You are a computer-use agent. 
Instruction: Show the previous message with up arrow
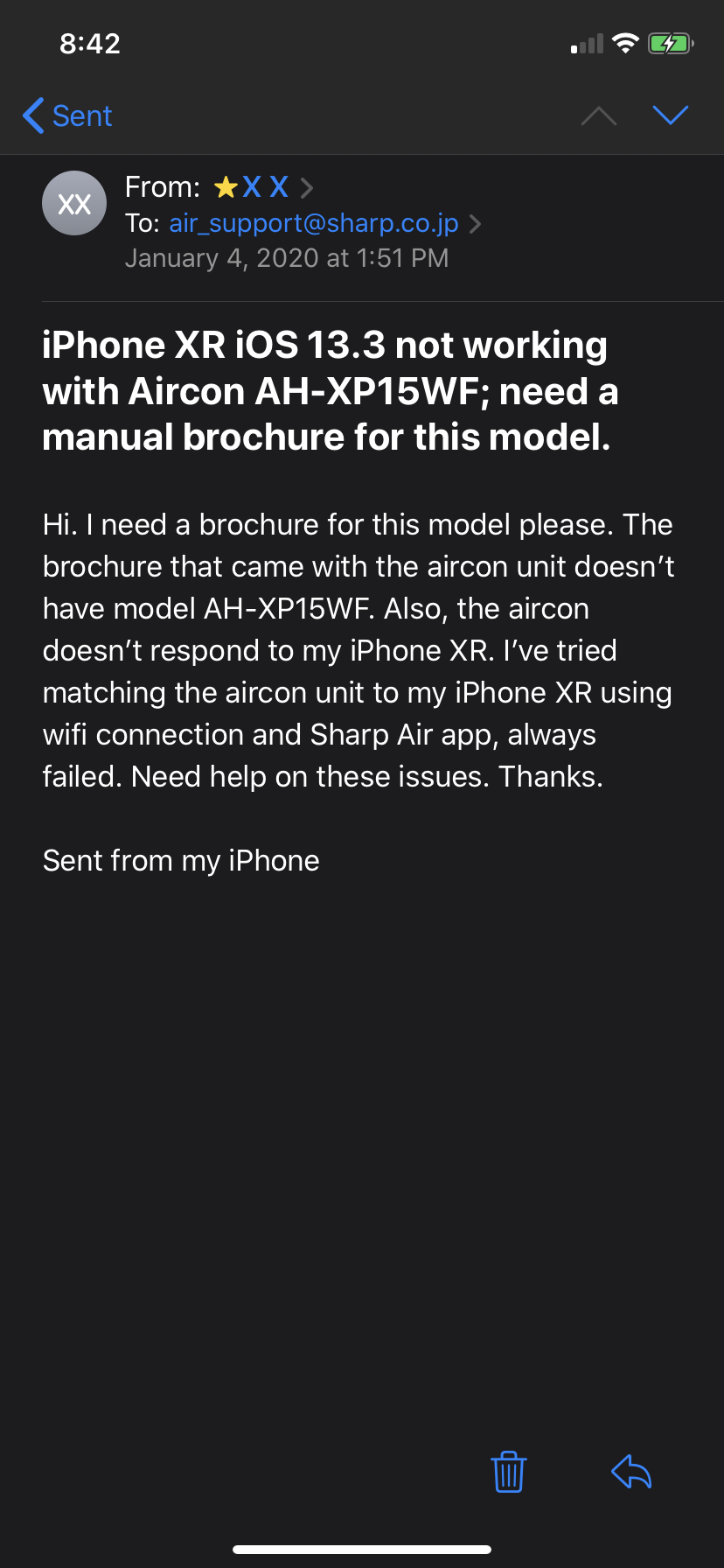pos(599,115)
